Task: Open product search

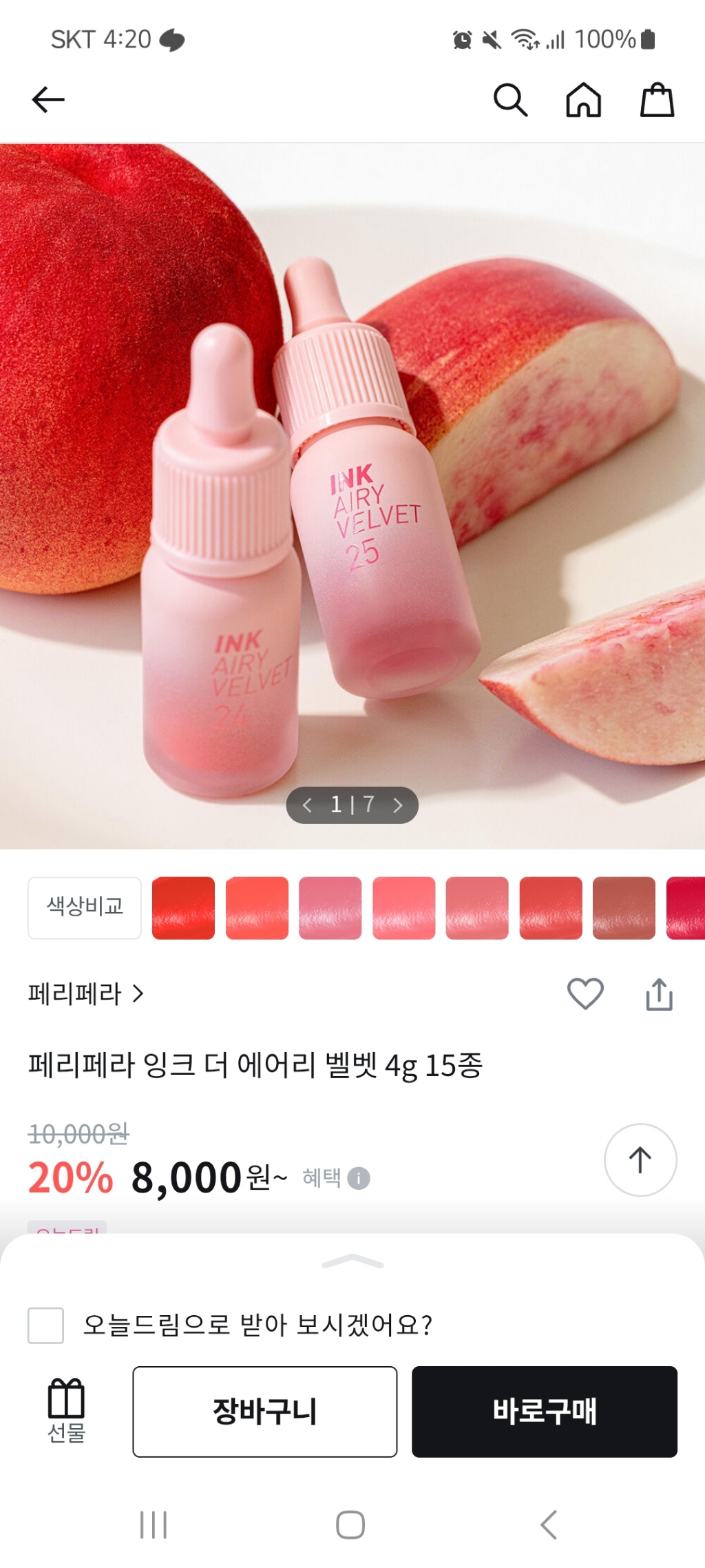Action: click(x=510, y=101)
